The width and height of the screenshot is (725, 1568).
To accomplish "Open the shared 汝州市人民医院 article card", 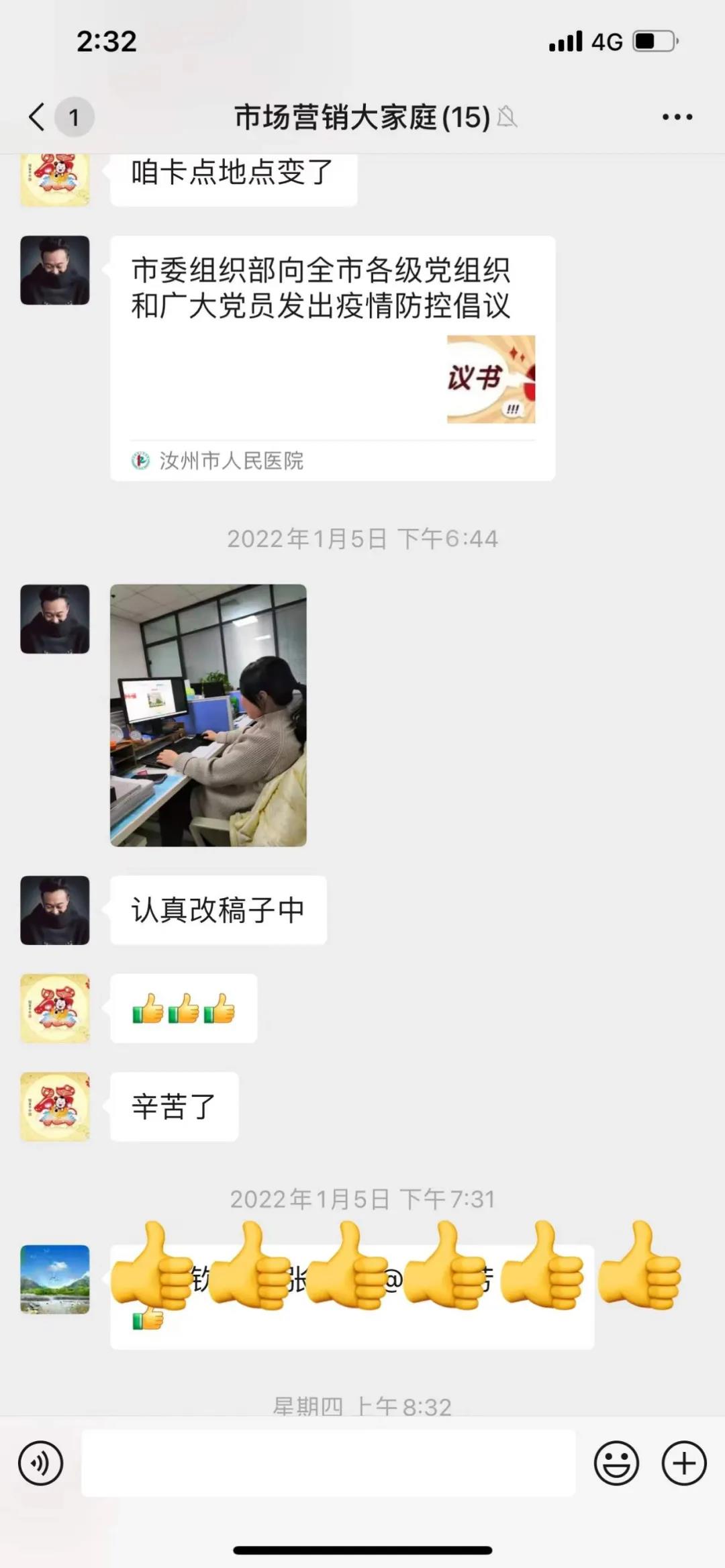I will coord(332,358).
